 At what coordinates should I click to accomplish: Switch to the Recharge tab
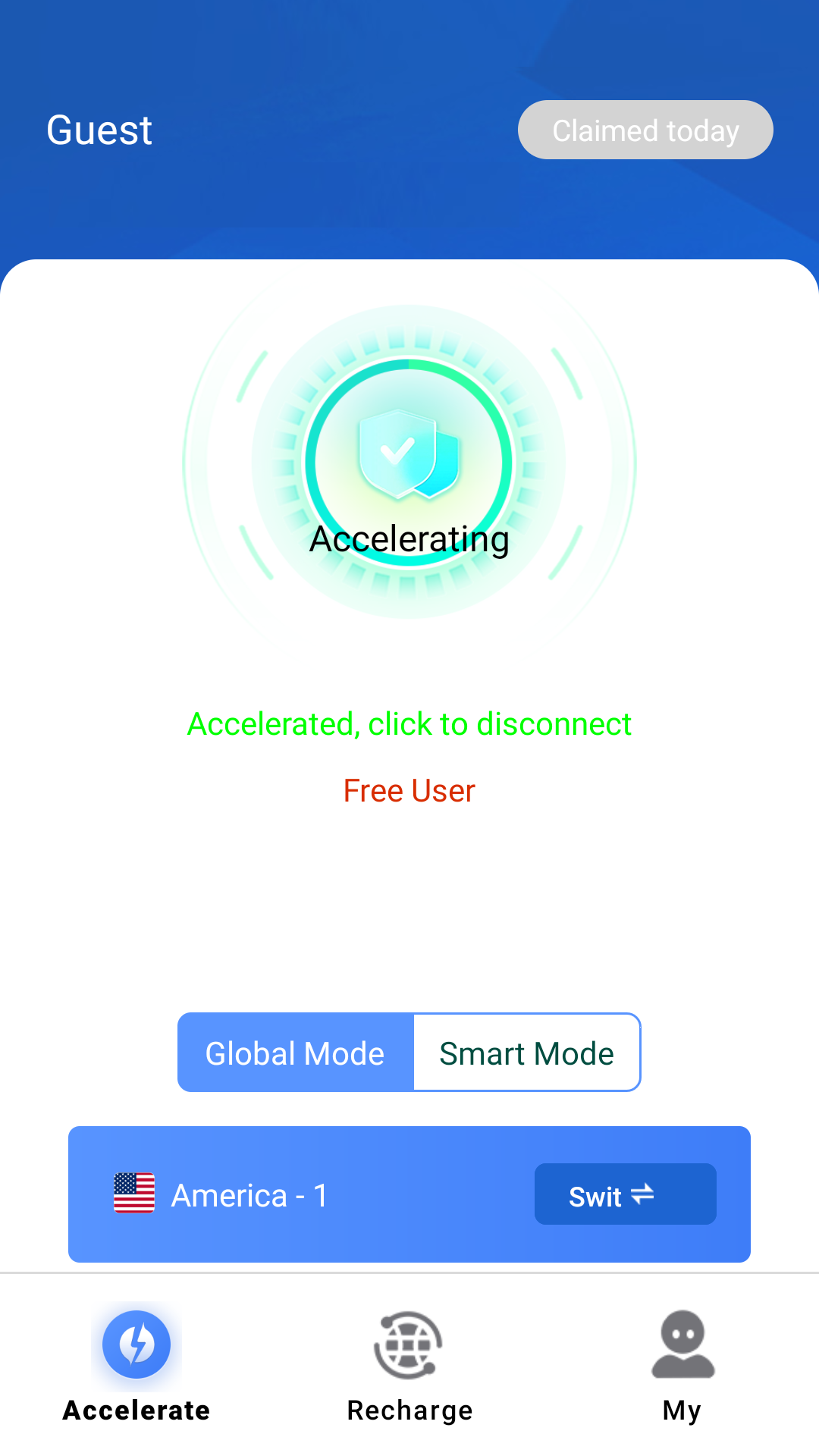[409, 1365]
